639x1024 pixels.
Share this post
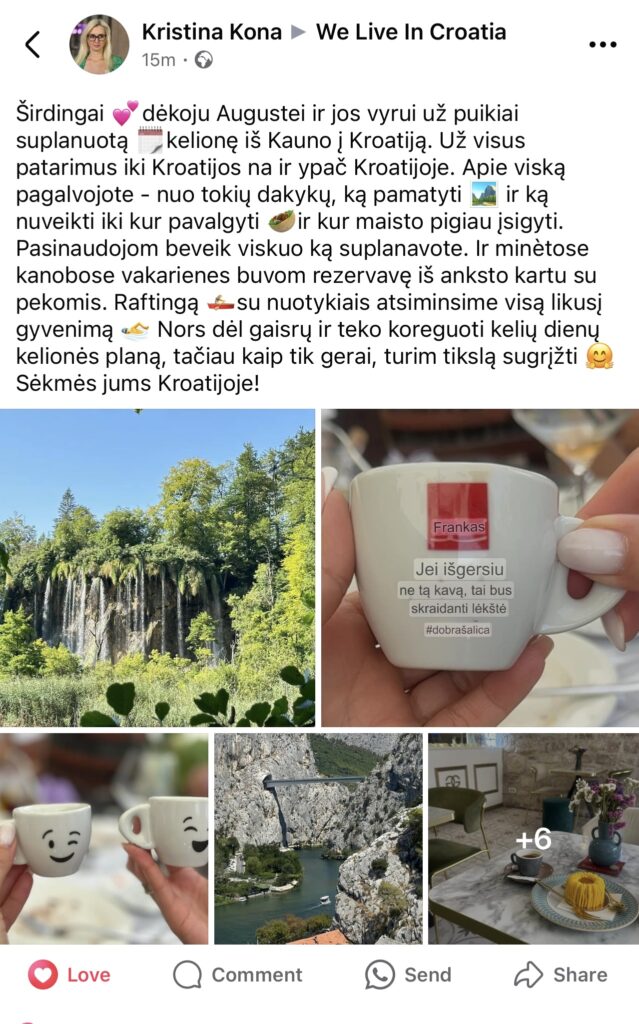tap(560, 975)
